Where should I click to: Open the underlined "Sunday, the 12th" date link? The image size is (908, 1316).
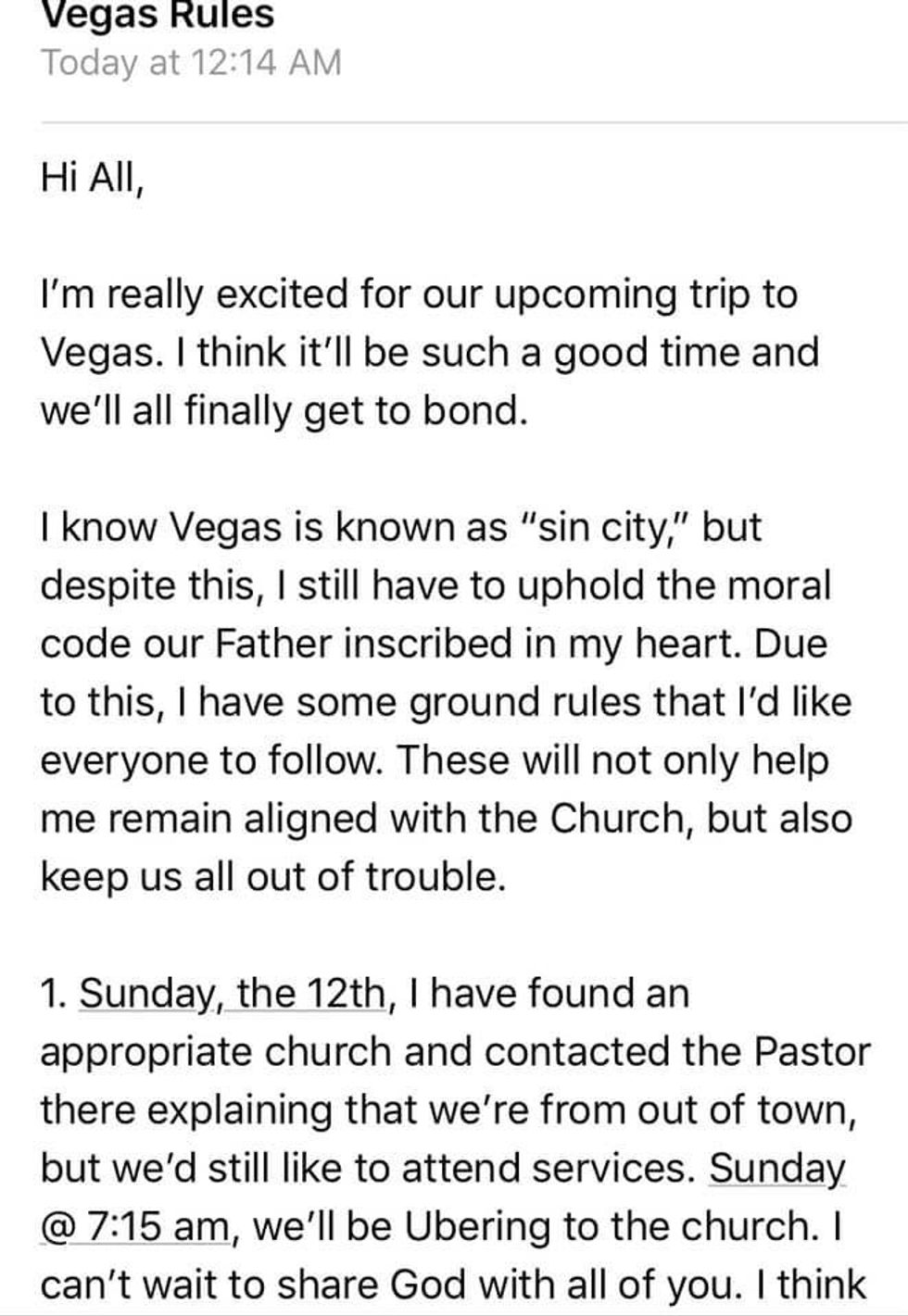tap(232, 994)
